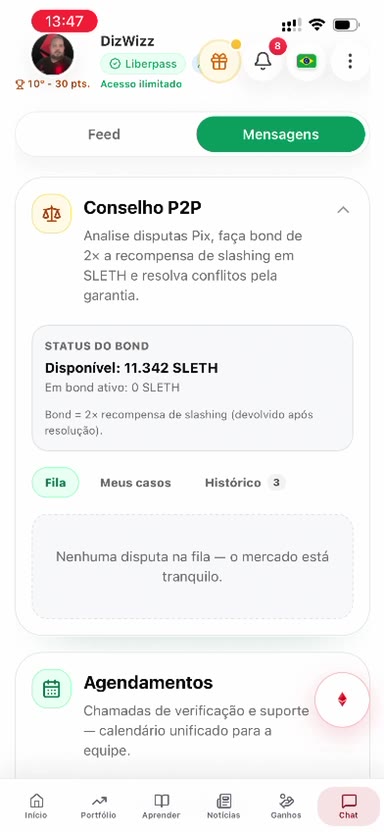Open the three-dot overflow menu
This screenshot has height=832, width=384.
[350, 62]
